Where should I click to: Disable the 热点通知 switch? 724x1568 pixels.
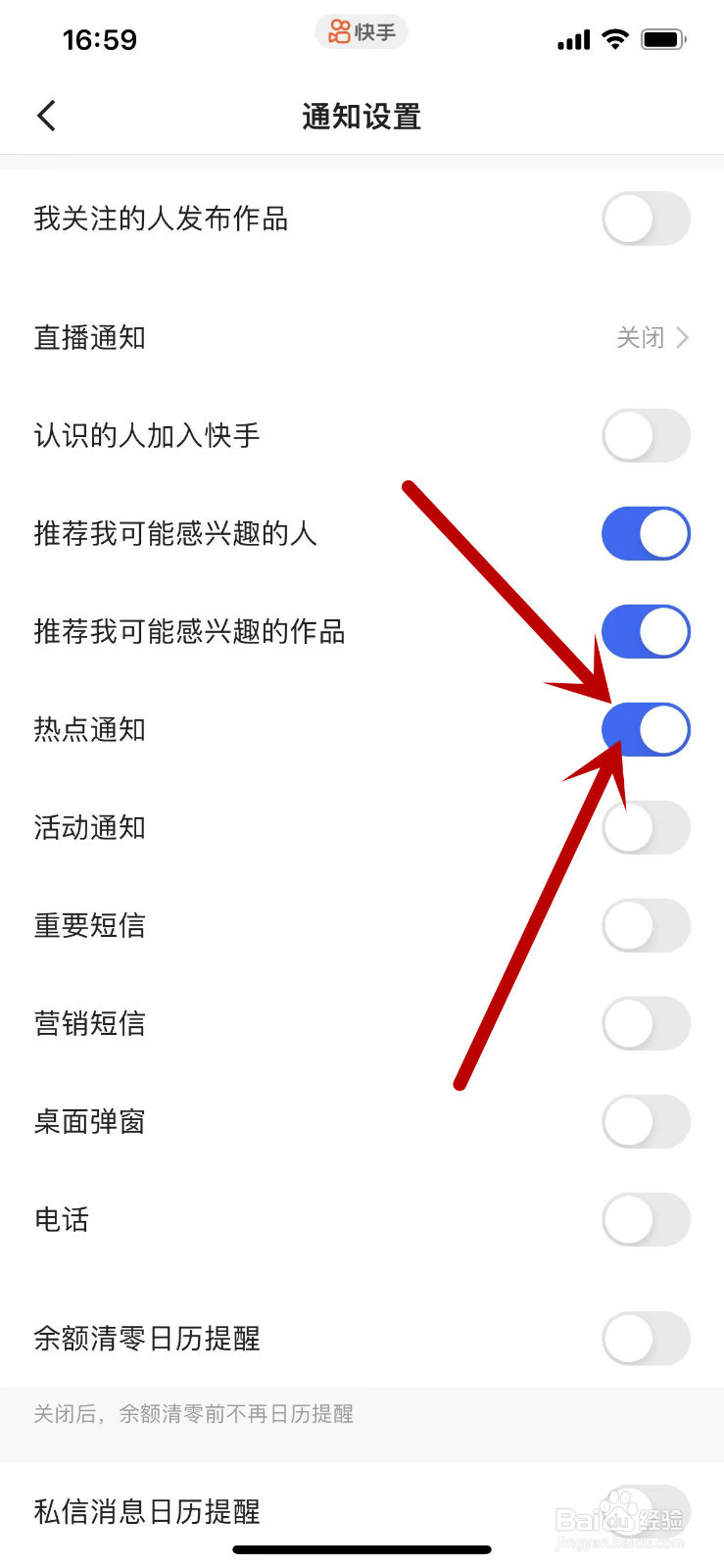click(x=646, y=729)
